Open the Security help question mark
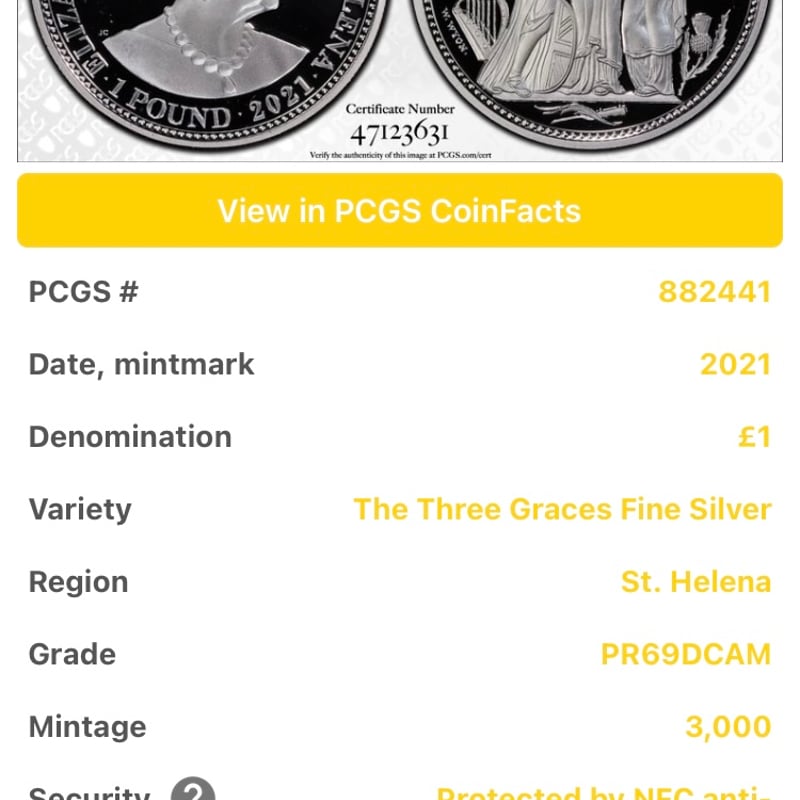Viewport: 800px width, 800px height. [193, 791]
